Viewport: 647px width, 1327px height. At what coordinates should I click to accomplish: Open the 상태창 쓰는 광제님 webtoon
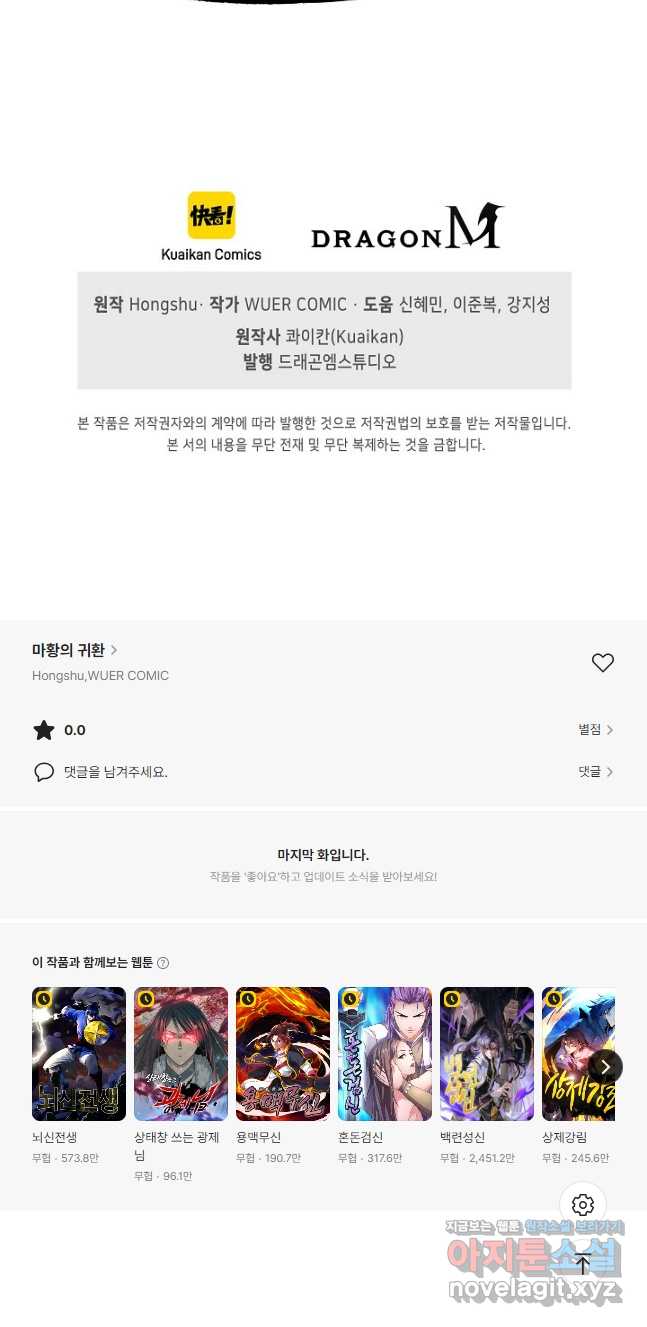point(181,1054)
